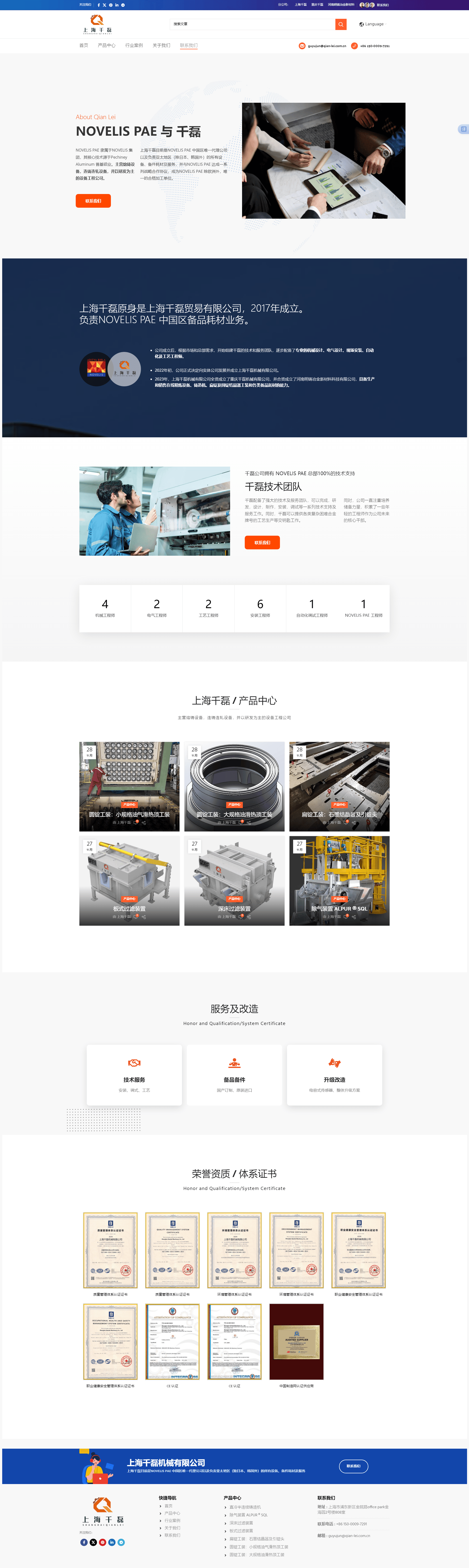Open the 除气装置 ALPUR SQL product card
469x1568 pixels.
click(339, 880)
